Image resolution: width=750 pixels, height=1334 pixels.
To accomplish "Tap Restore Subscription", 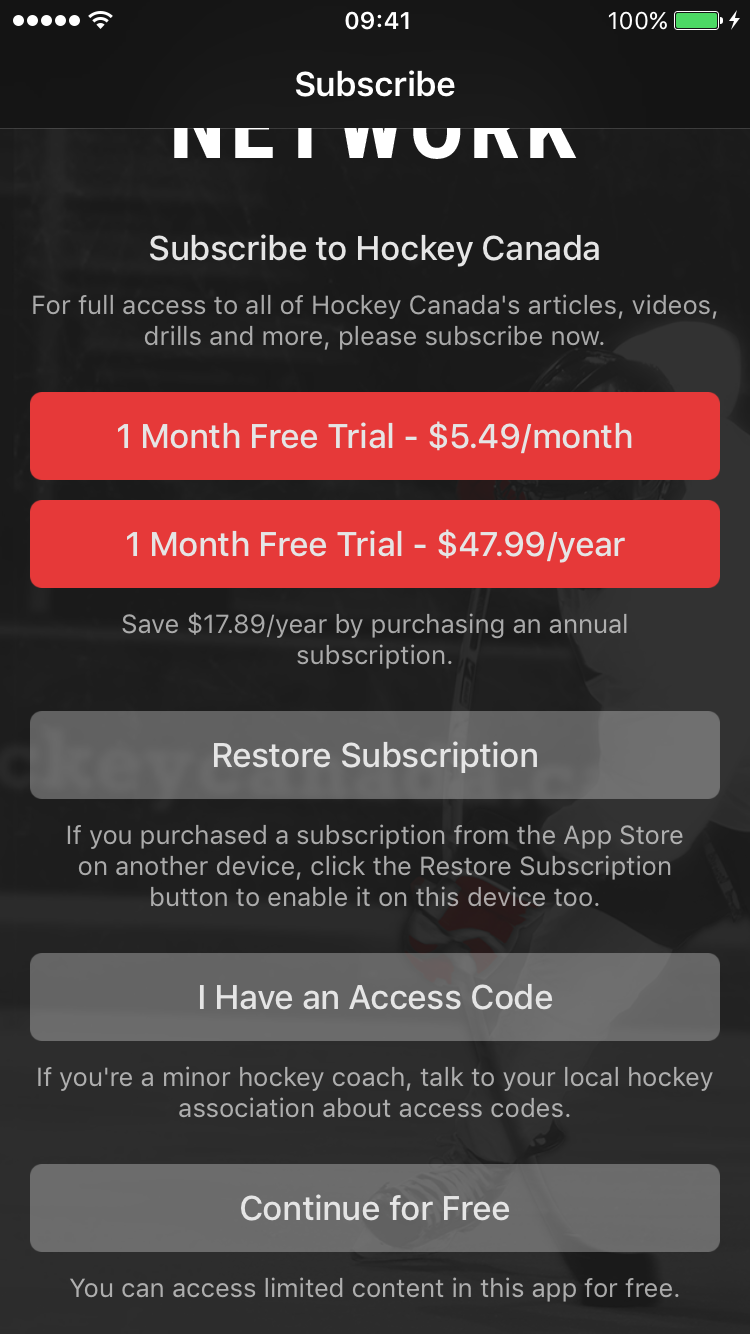I will (x=375, y=755).
